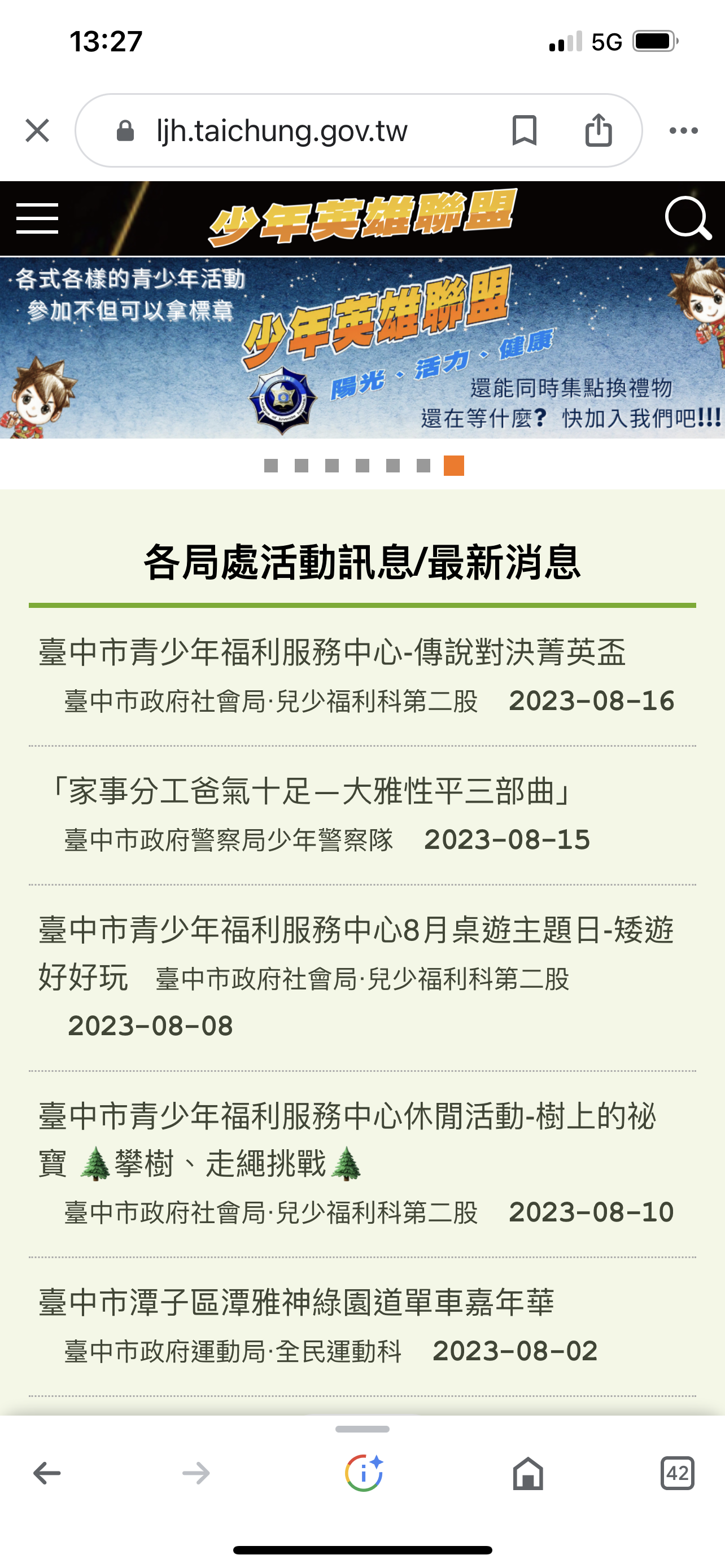Jump to the first banner slide indicator
The width and height of the screenshot is (725, 1568).
point(271,466)
